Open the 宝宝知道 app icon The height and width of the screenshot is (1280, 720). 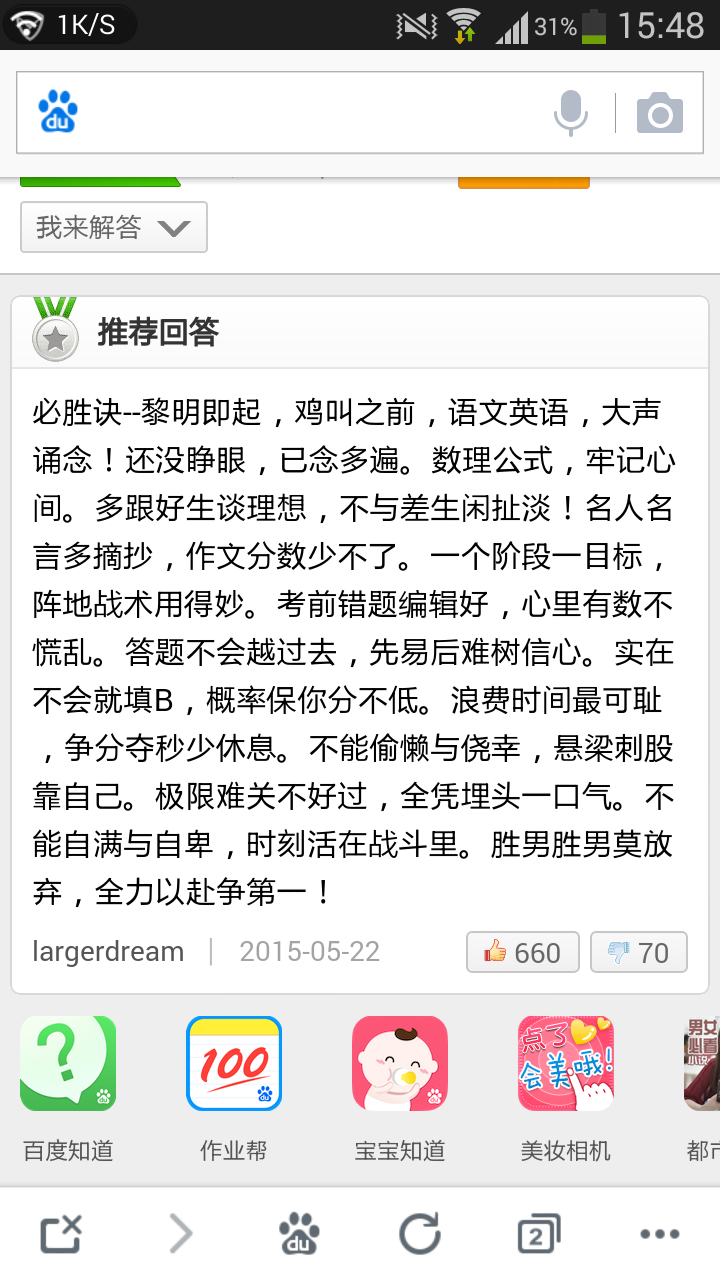[x=400, y=1064]
